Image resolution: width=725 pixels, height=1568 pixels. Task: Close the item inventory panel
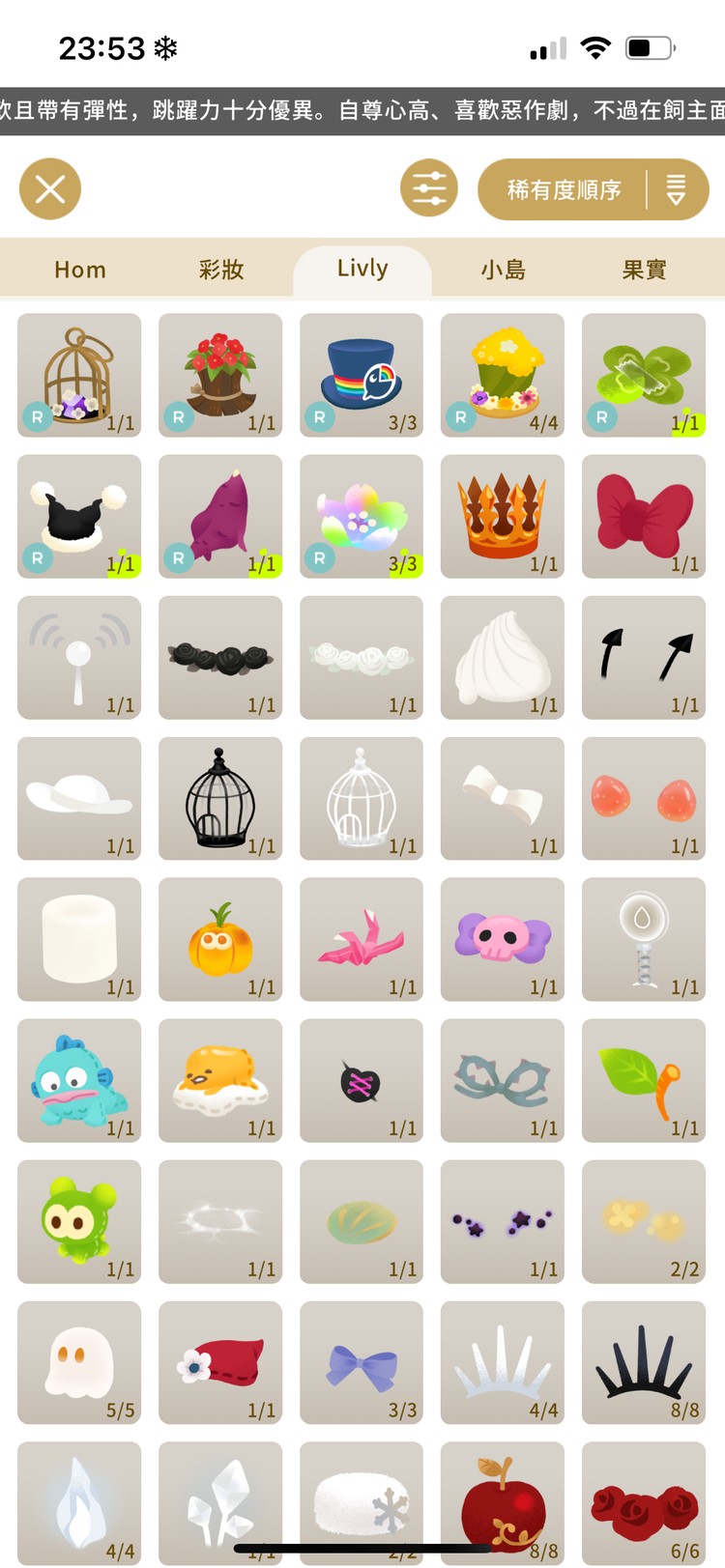50,188
